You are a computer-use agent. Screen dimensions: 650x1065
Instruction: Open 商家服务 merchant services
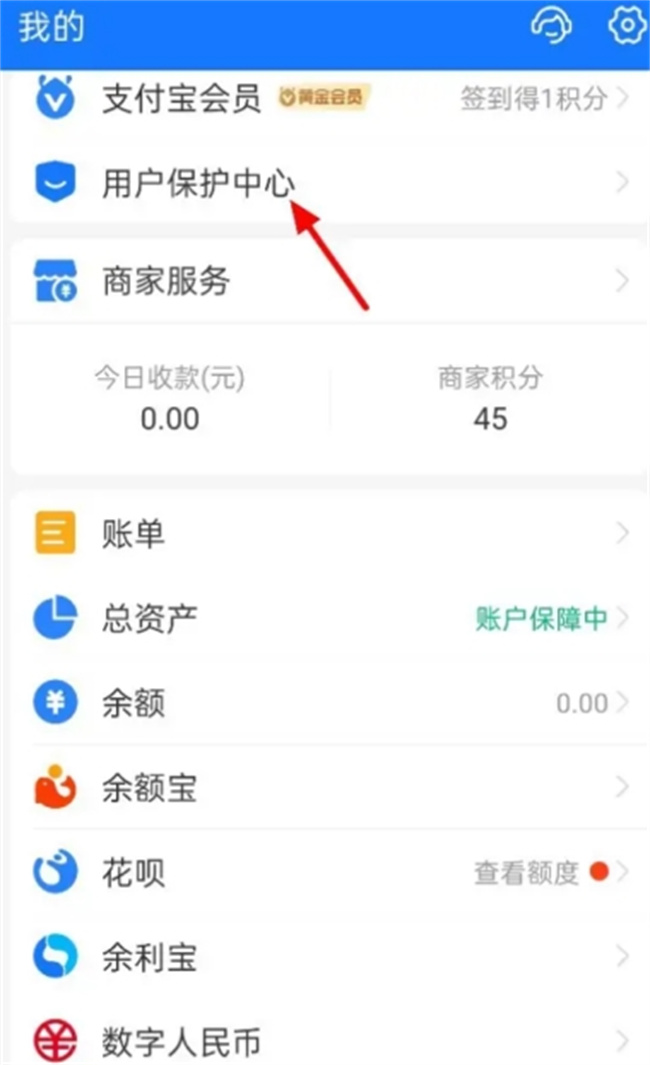[x=329, y=281]
